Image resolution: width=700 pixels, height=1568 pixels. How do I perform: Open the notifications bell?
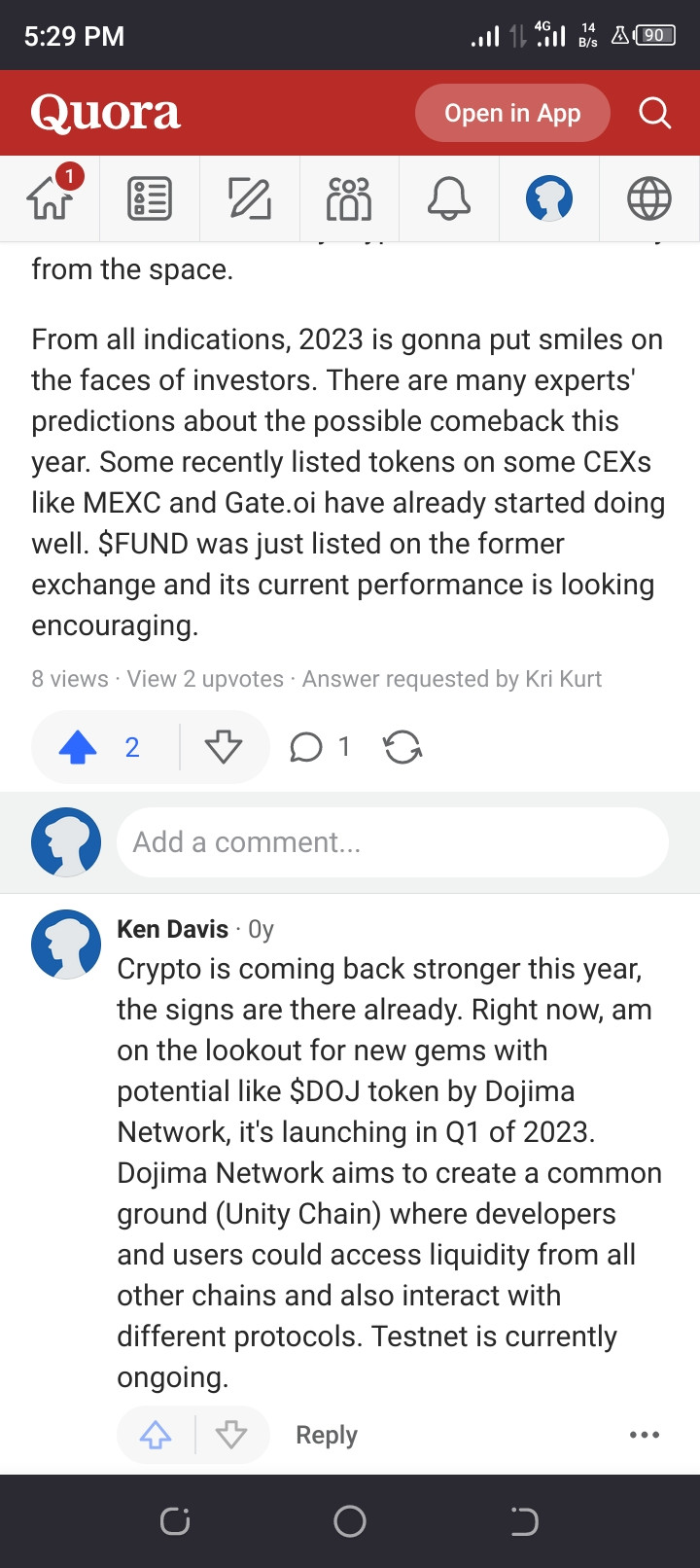click(449, 198)
